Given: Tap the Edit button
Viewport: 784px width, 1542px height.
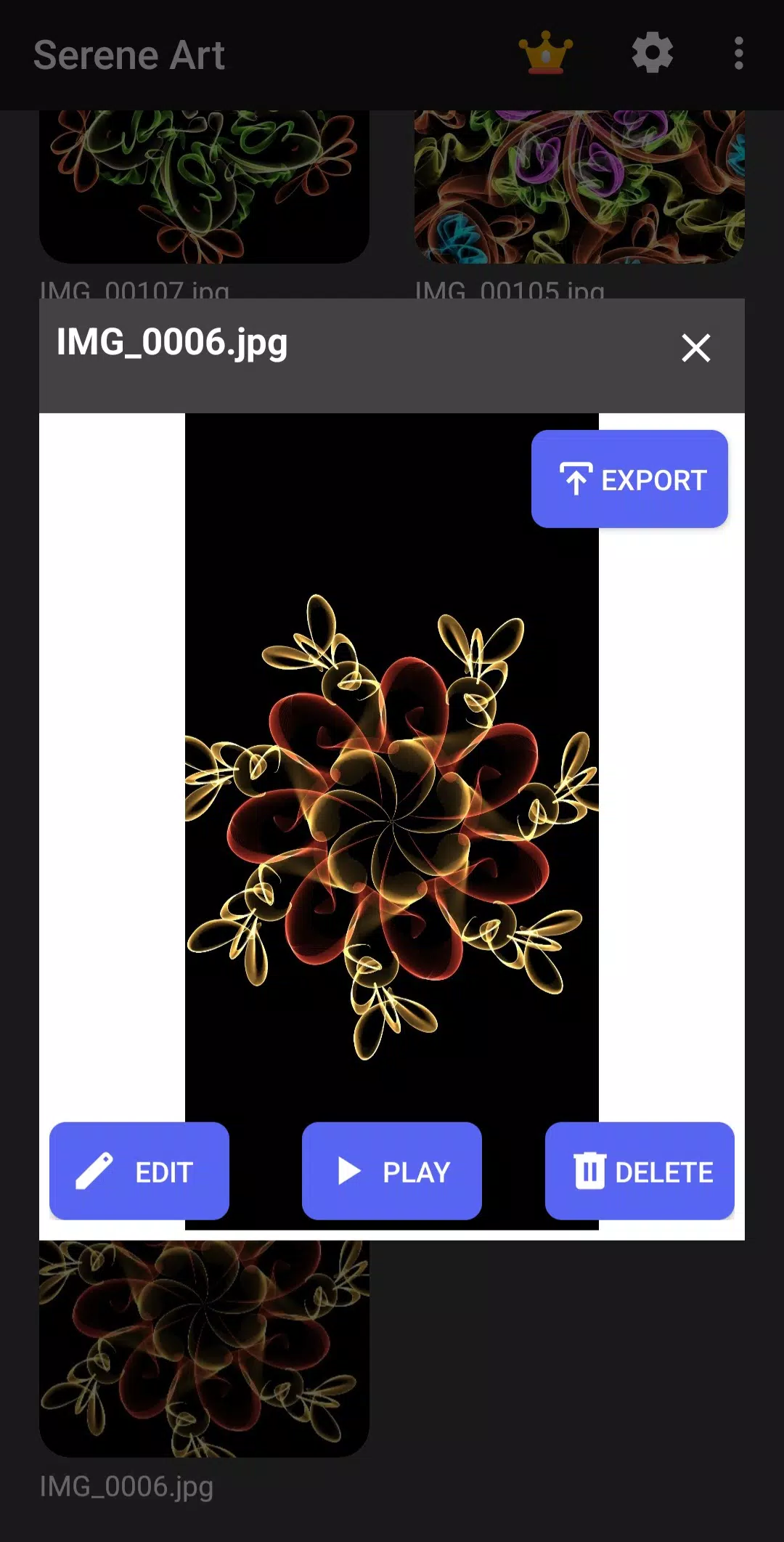Looking at the screenshot, I should pyautogui.click(x=139, y=1171).
